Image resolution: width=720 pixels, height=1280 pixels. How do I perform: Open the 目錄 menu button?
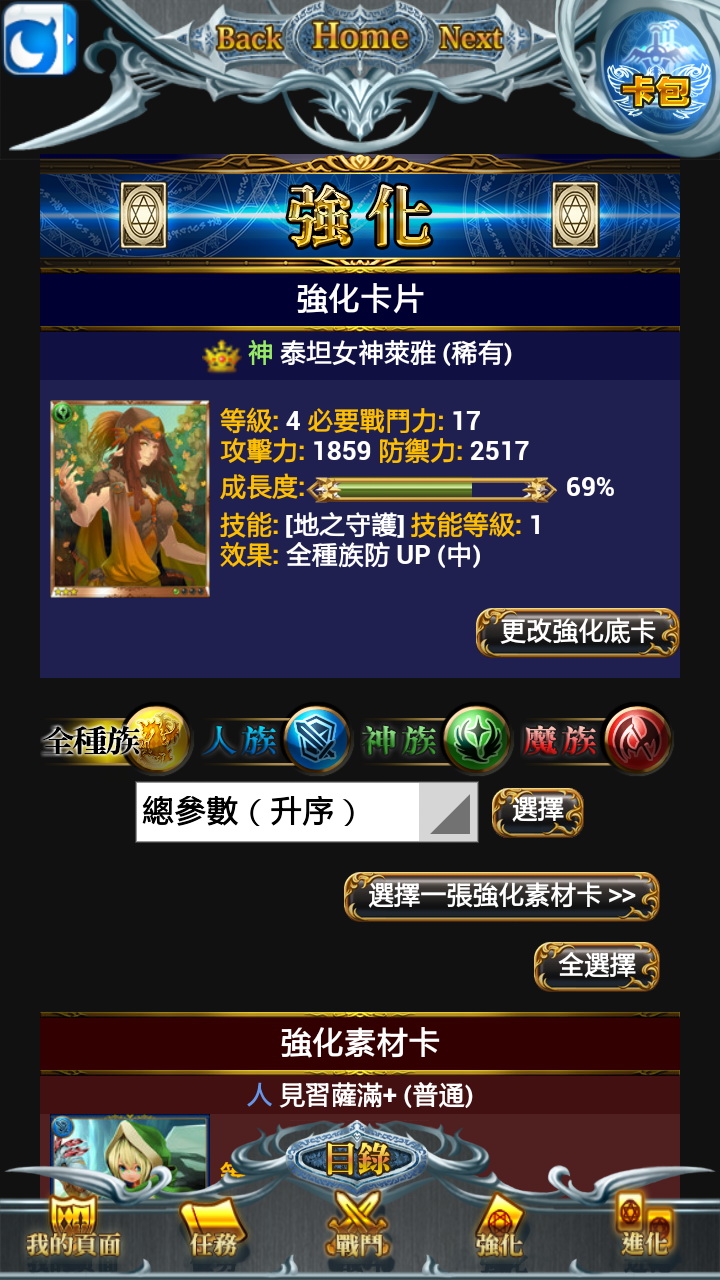click(x=358, y=1160)
